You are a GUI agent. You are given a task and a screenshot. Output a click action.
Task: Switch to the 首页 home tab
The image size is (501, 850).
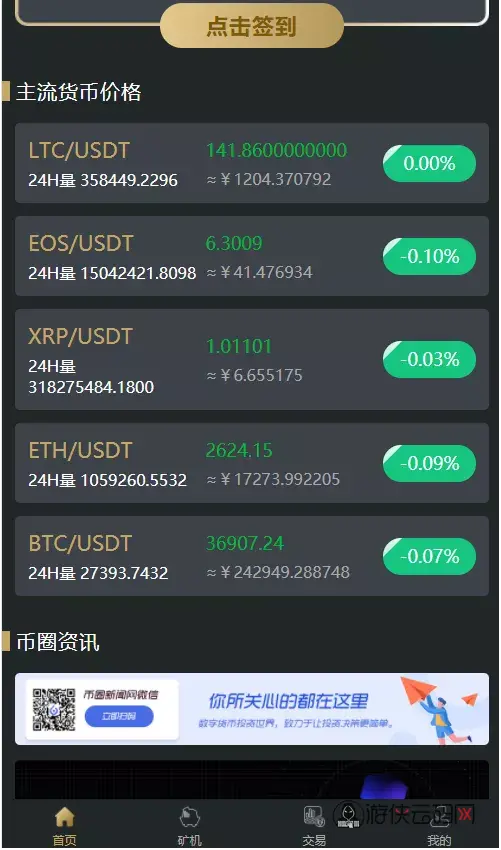tap(65, 827)
